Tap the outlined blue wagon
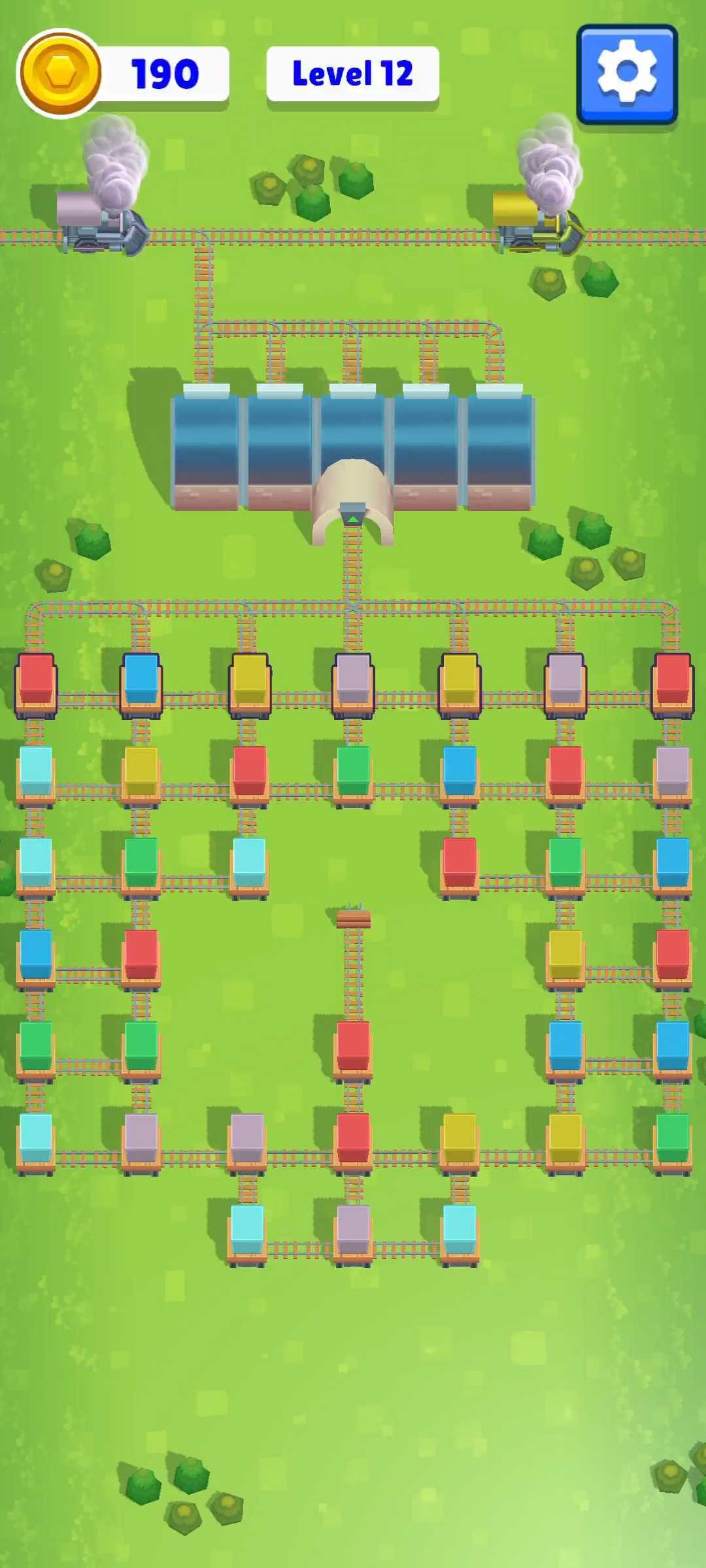The height and width of the screenshot is (1568, 706). [141, 683]
